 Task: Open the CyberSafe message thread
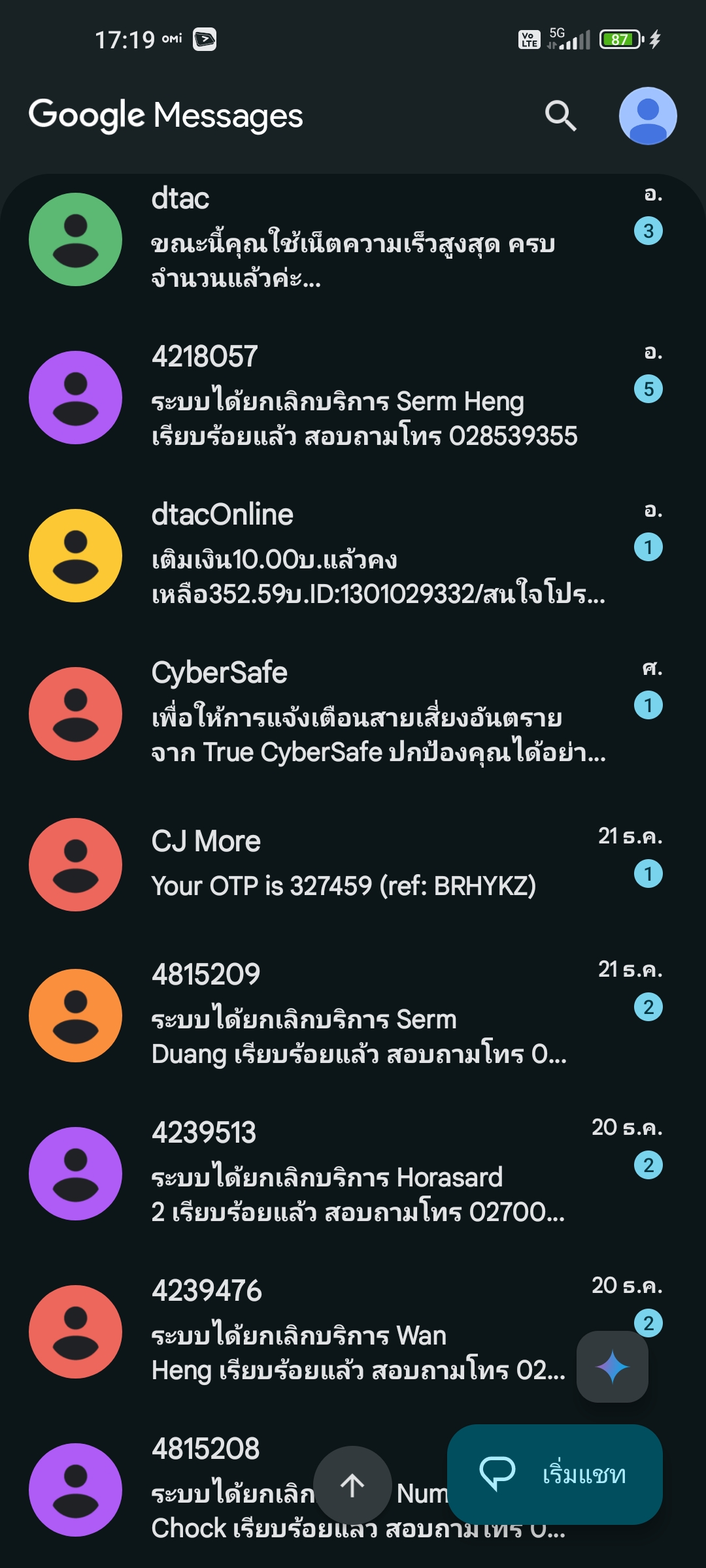click(x=353, y=713)
